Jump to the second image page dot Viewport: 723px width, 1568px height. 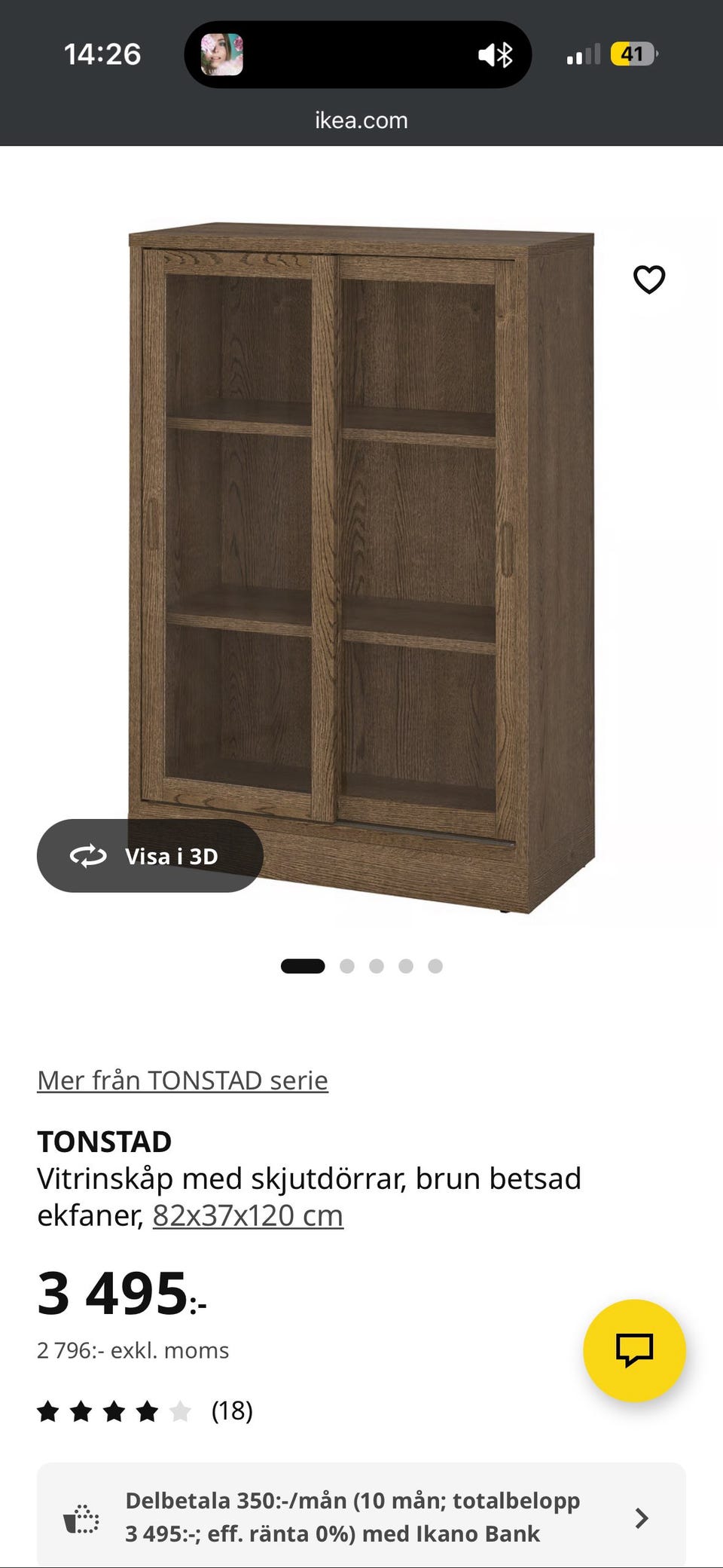[346, 966]
